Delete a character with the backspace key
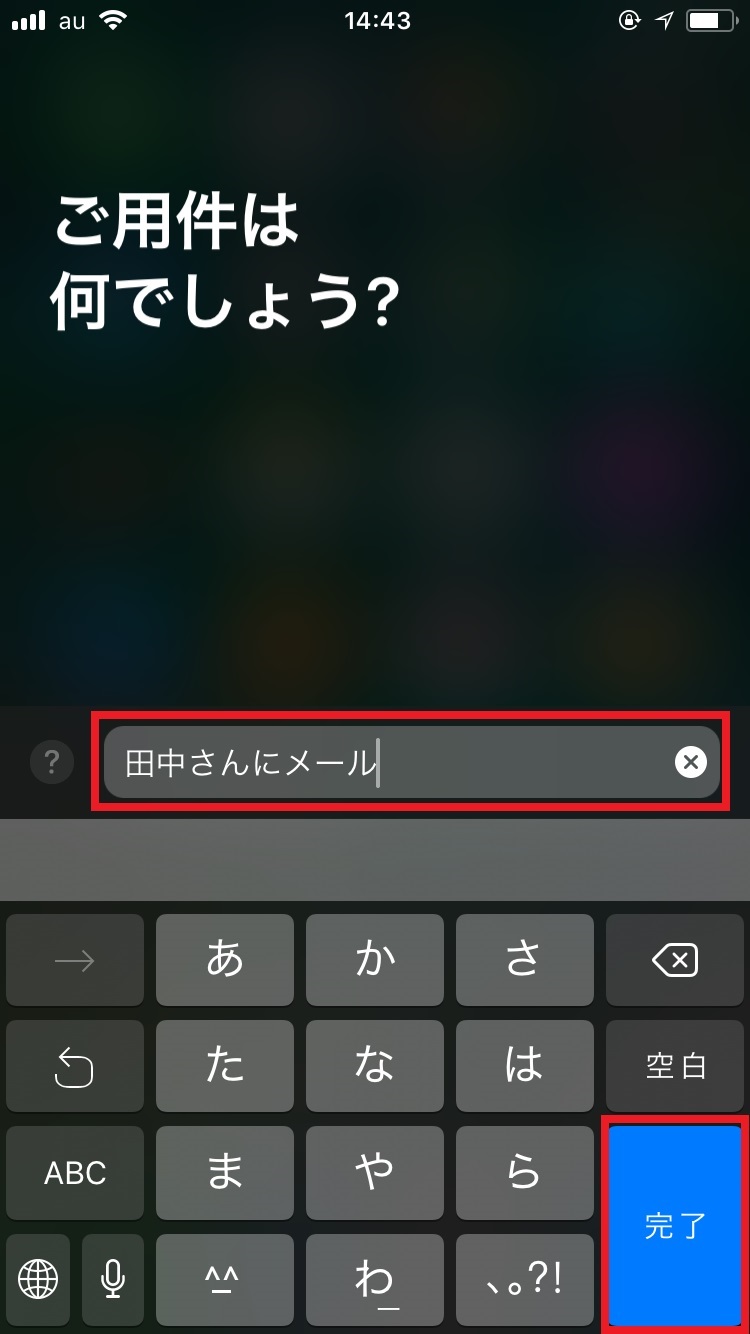Screen dimensions: 750x1334 (675, 961)
